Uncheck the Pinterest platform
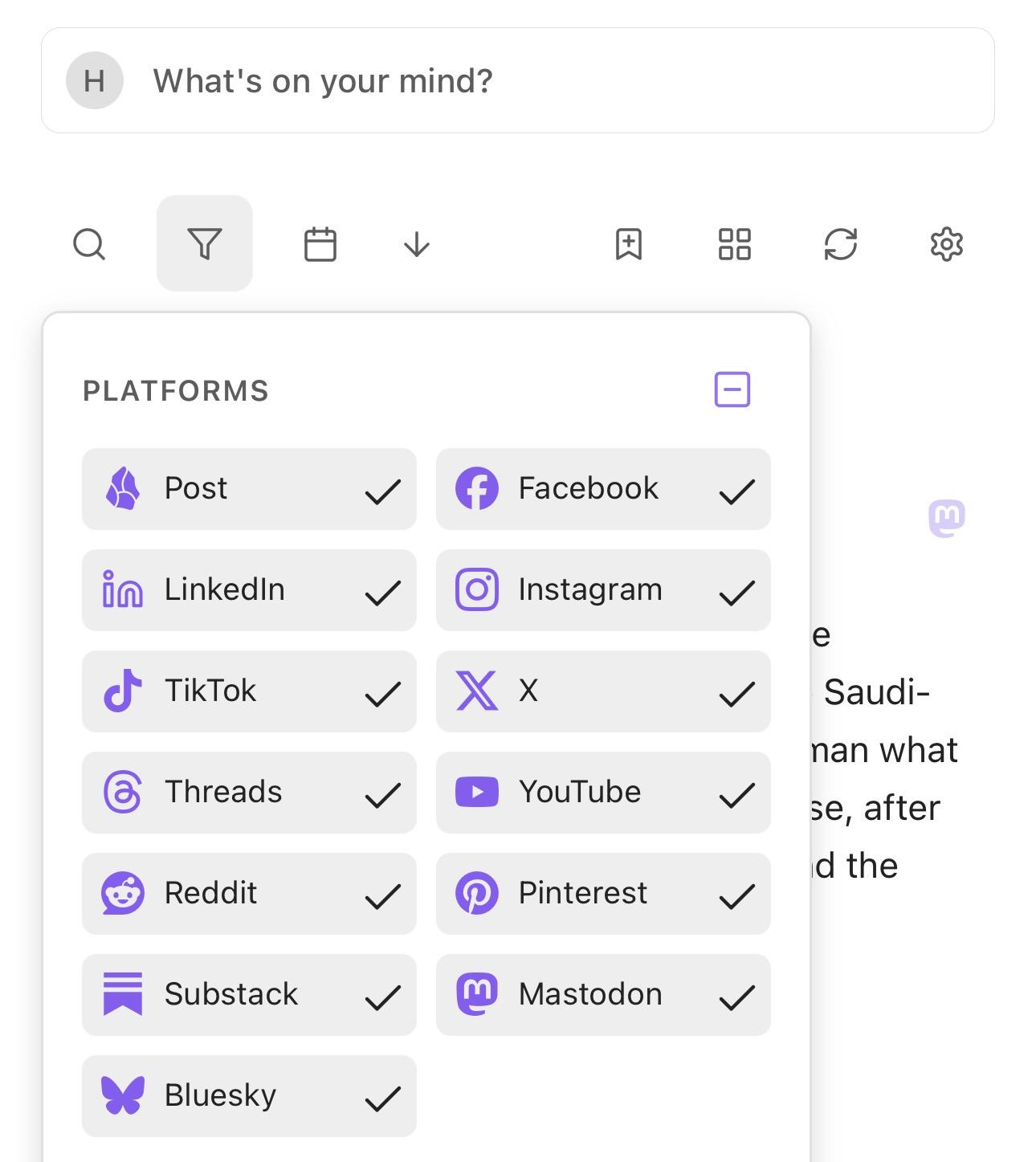The width and height of the screenshot is (1036, 1162). tap(602, 893)
